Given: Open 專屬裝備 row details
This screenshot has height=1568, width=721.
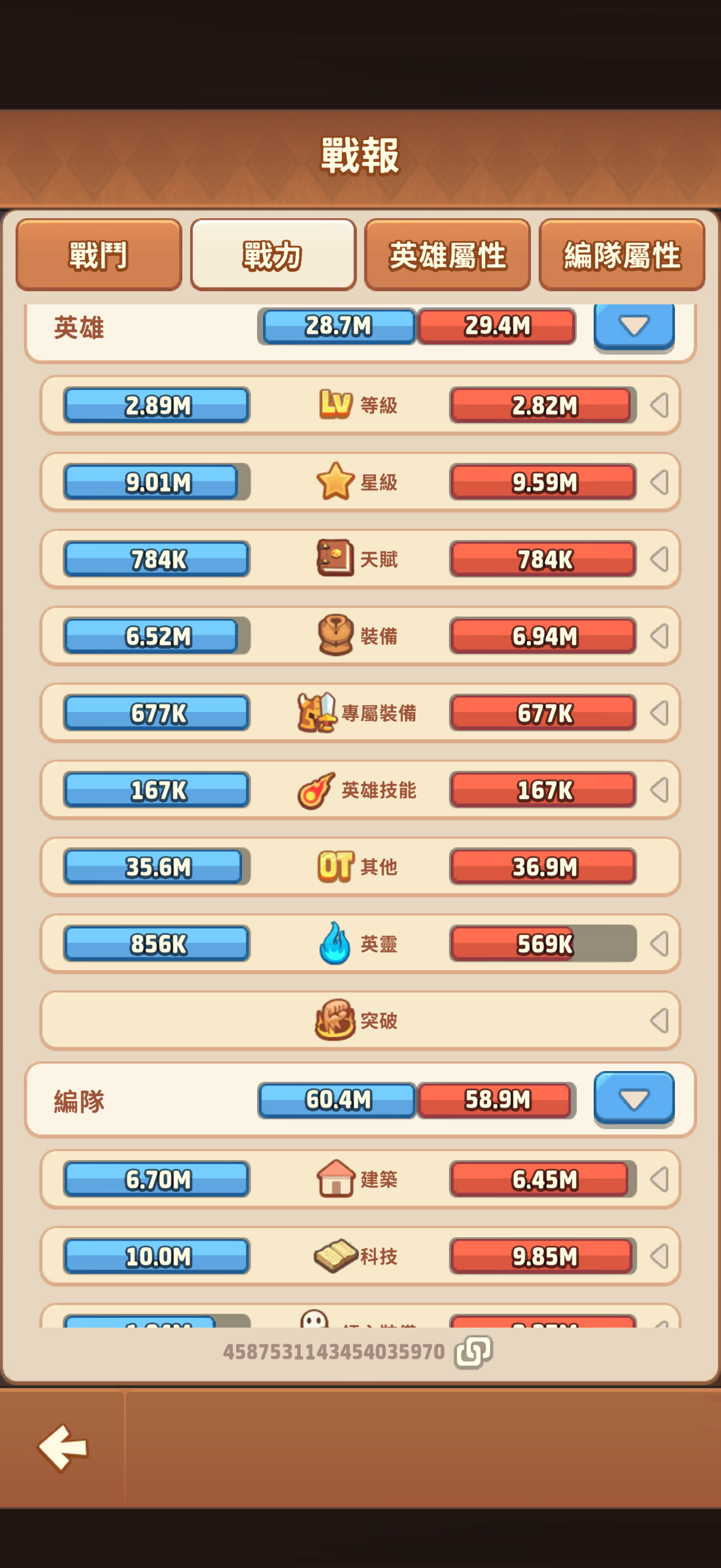Looking at the screenshot, I should pos(659,713).
